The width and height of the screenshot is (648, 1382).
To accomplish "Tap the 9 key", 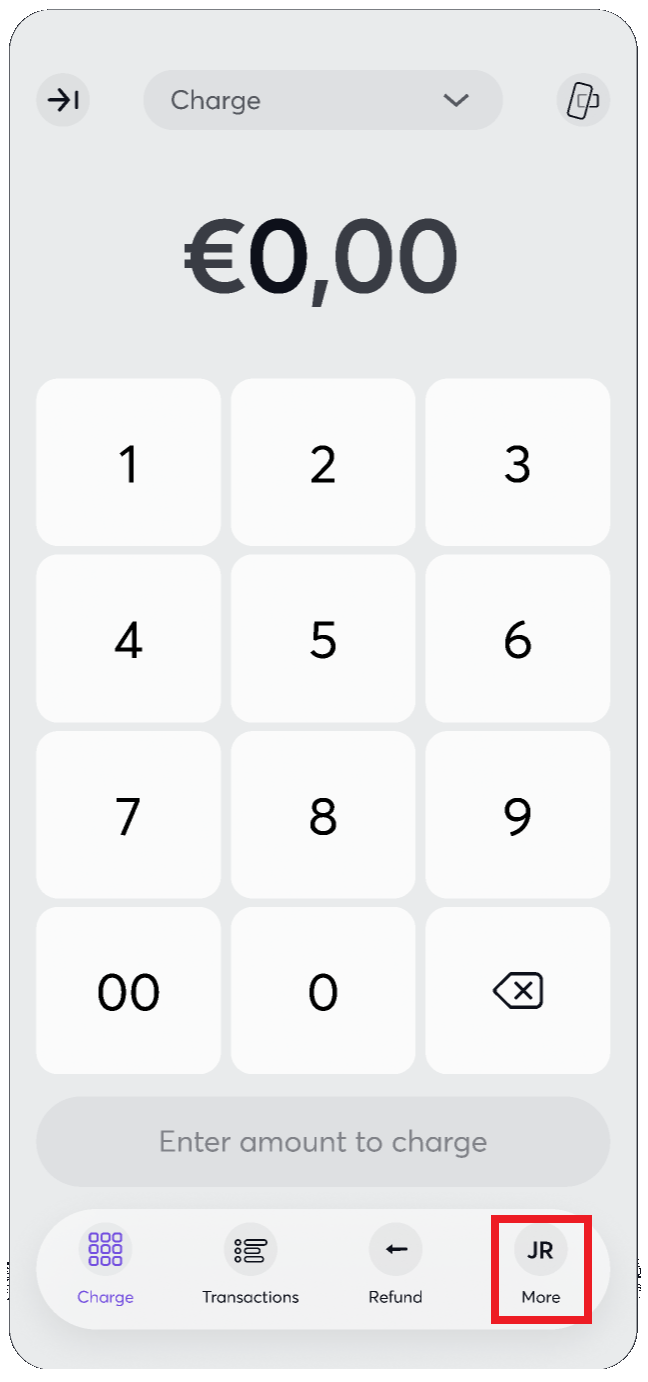I will point(517,815).
